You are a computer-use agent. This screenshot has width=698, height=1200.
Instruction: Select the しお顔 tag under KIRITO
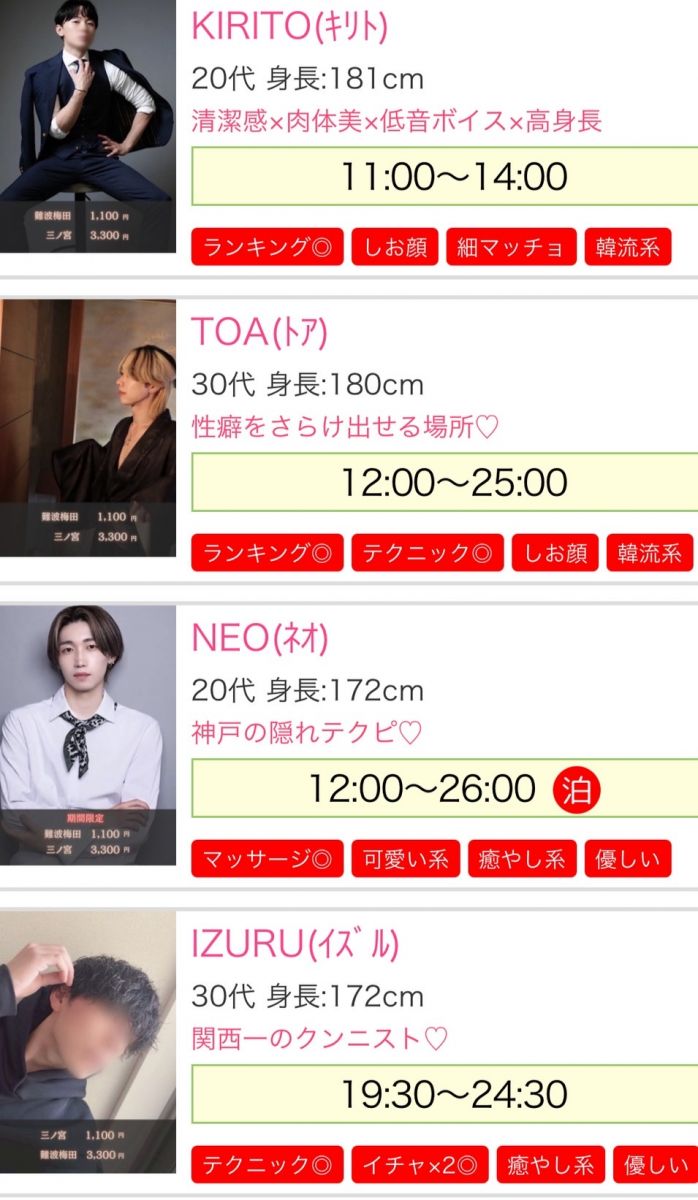point(395,247)
